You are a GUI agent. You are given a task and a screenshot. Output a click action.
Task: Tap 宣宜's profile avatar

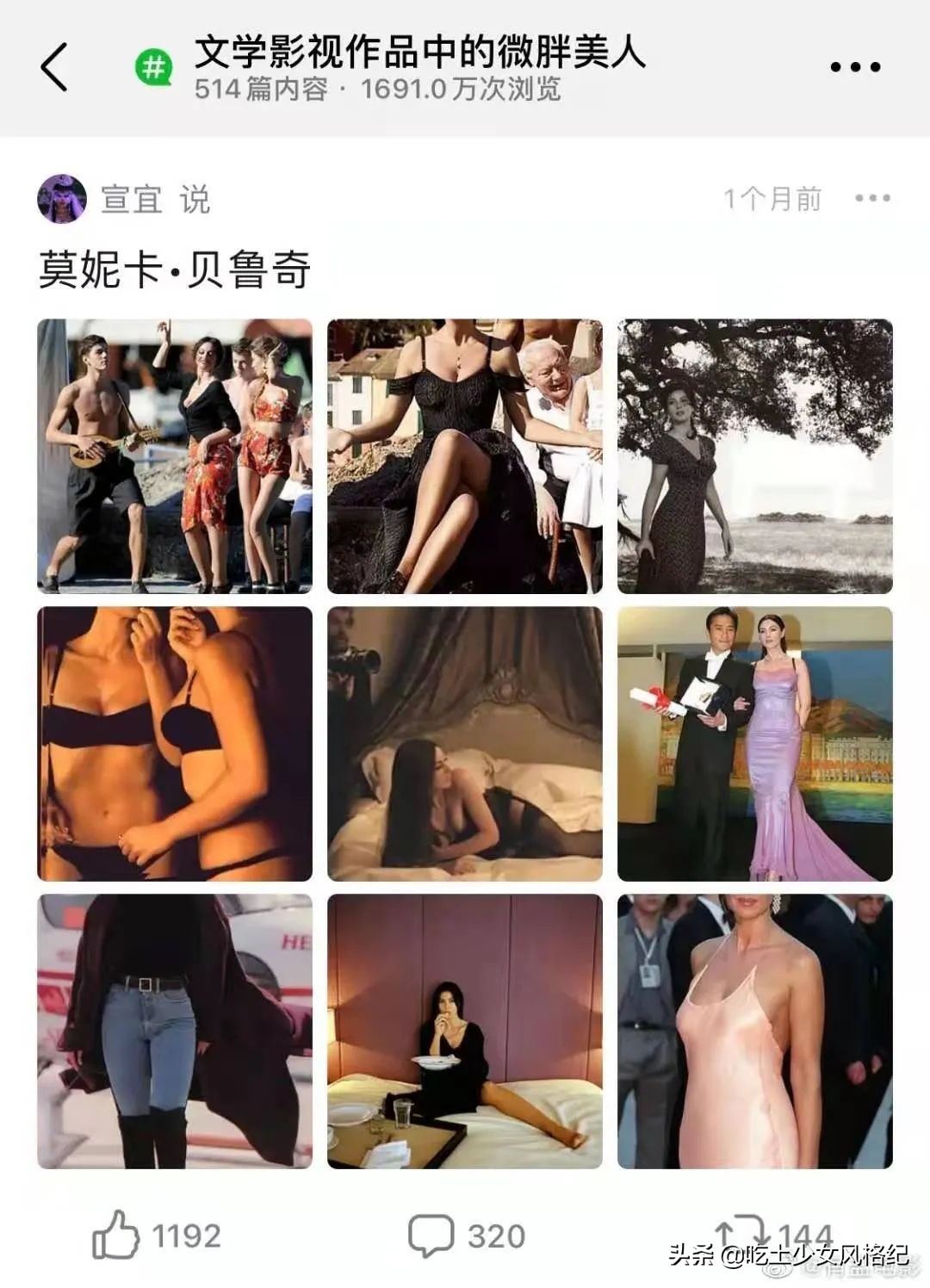[x=61, y=196]
